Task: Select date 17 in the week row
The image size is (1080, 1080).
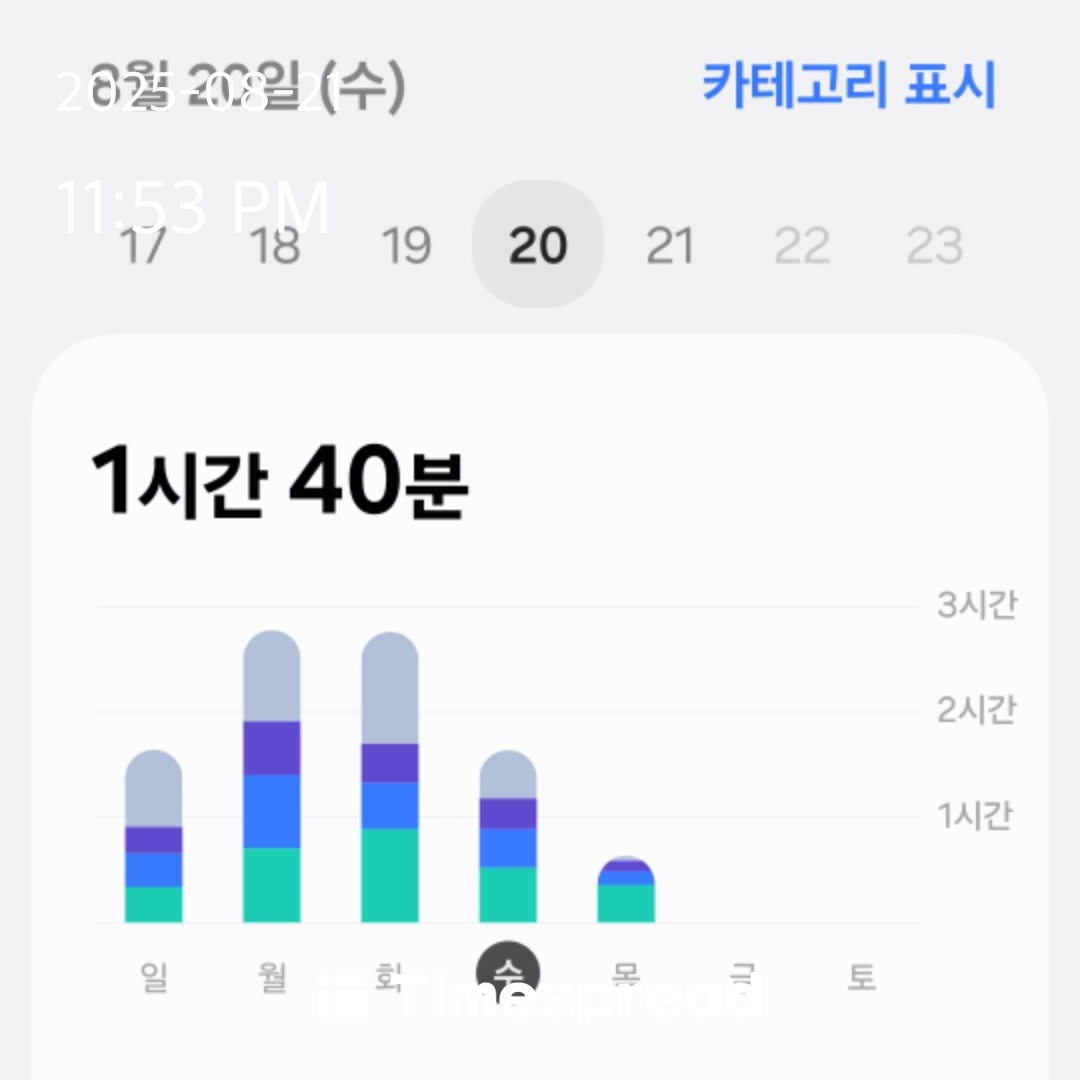Action: pyautogui.click(x=142, y=245)
